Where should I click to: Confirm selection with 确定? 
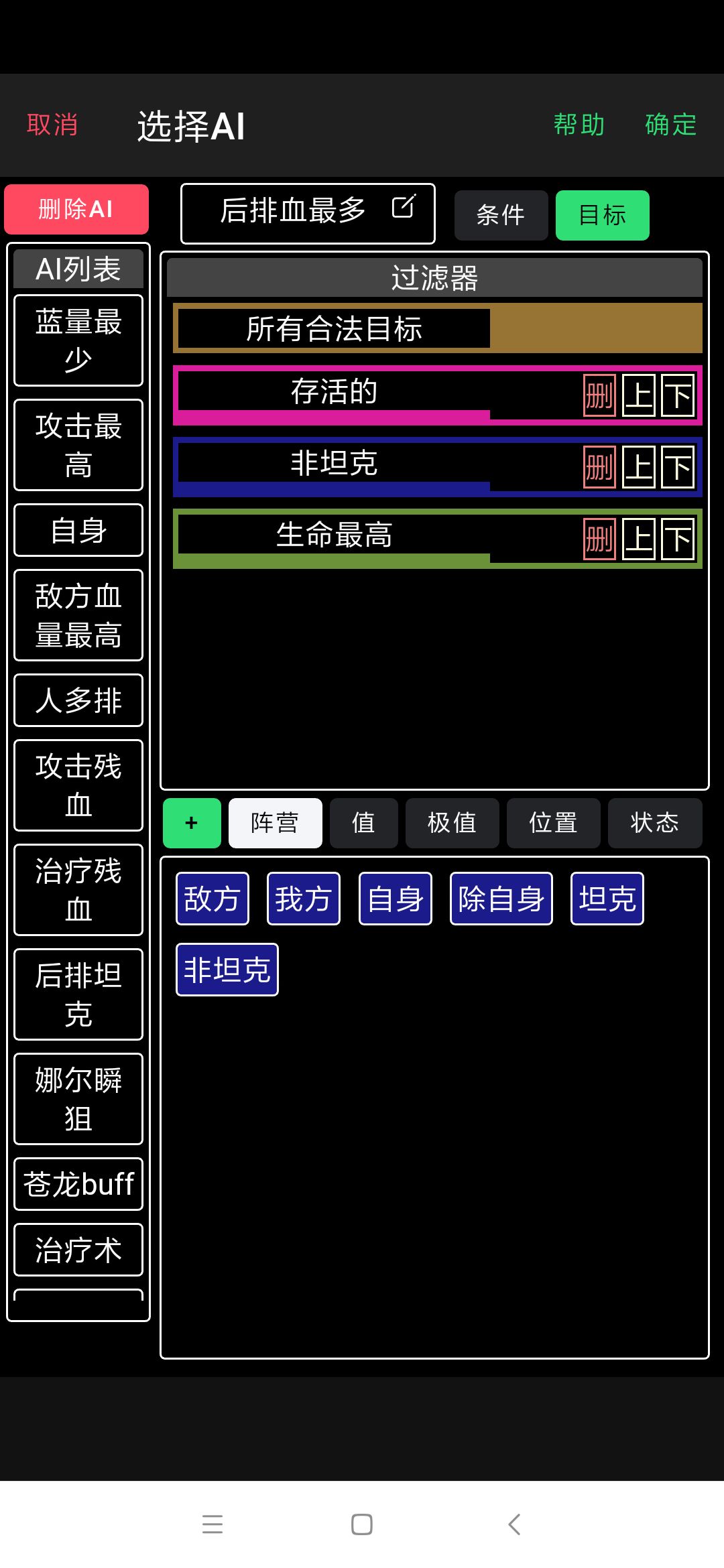pyautogui.click(x=670, y=124)
